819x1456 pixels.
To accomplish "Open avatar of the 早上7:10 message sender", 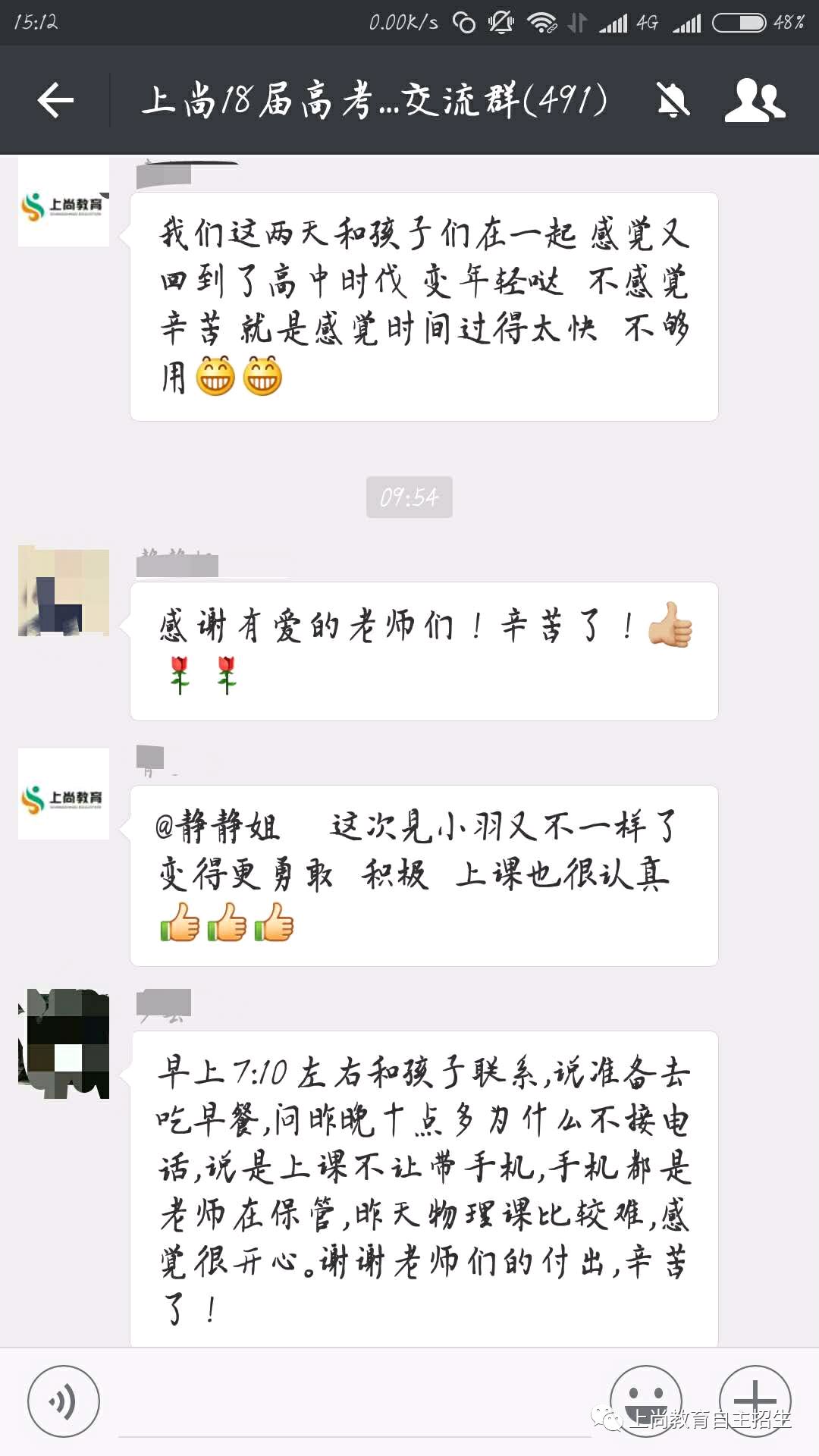I will tap(64, 1043).
